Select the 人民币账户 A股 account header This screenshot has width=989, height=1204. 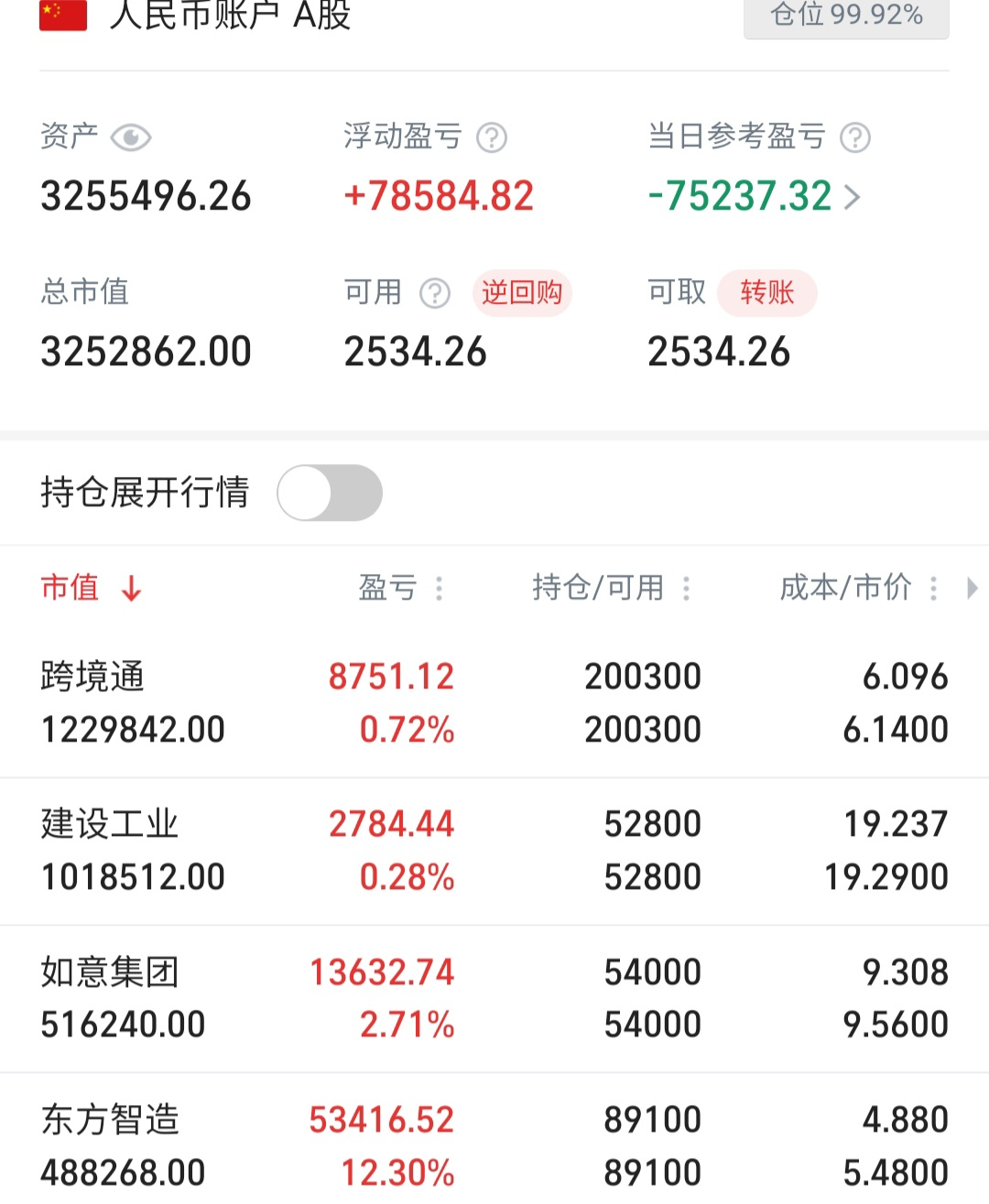pos(232,16)
